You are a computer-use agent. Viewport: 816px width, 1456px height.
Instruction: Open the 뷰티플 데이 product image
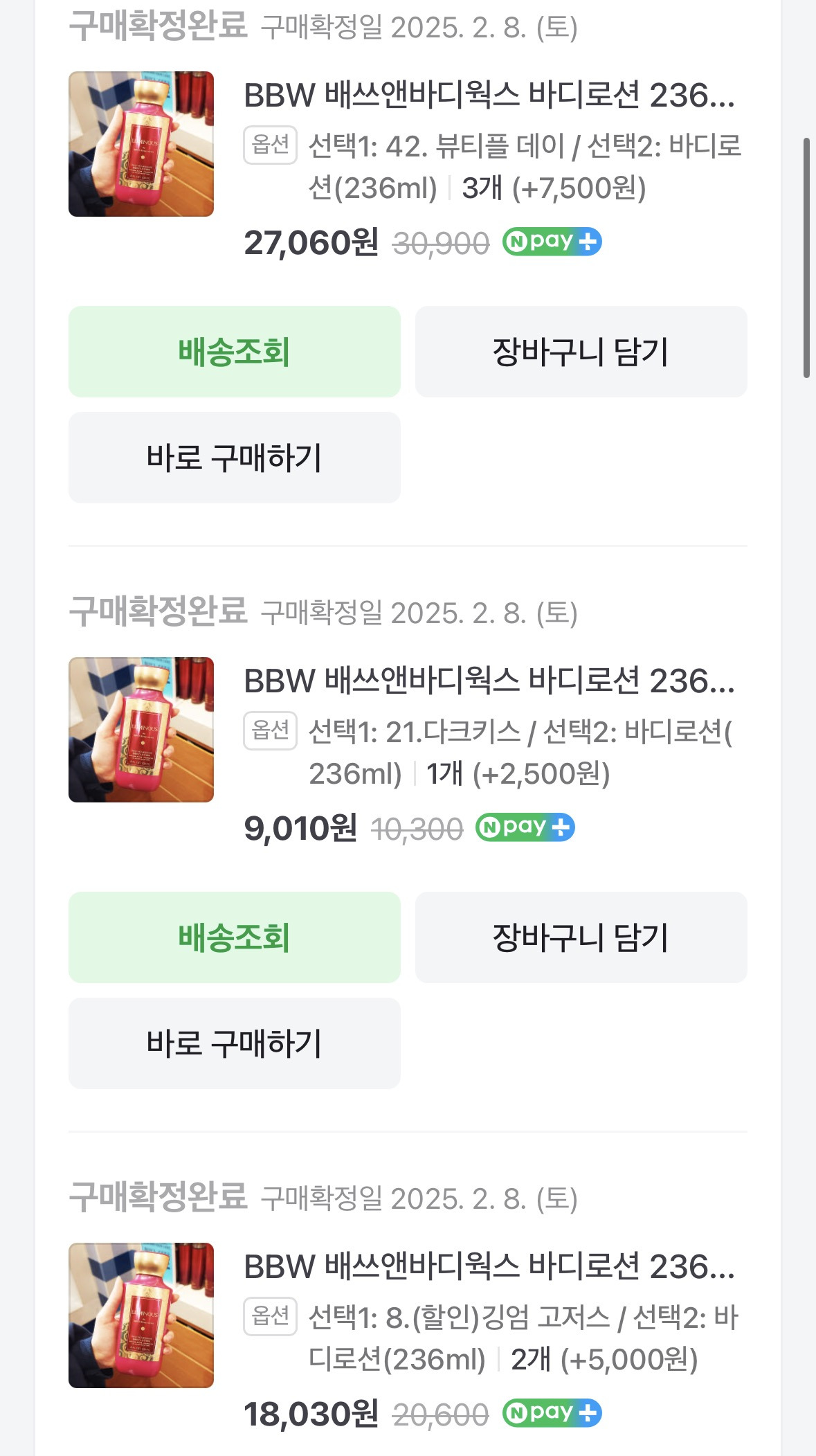click(141, 144)
